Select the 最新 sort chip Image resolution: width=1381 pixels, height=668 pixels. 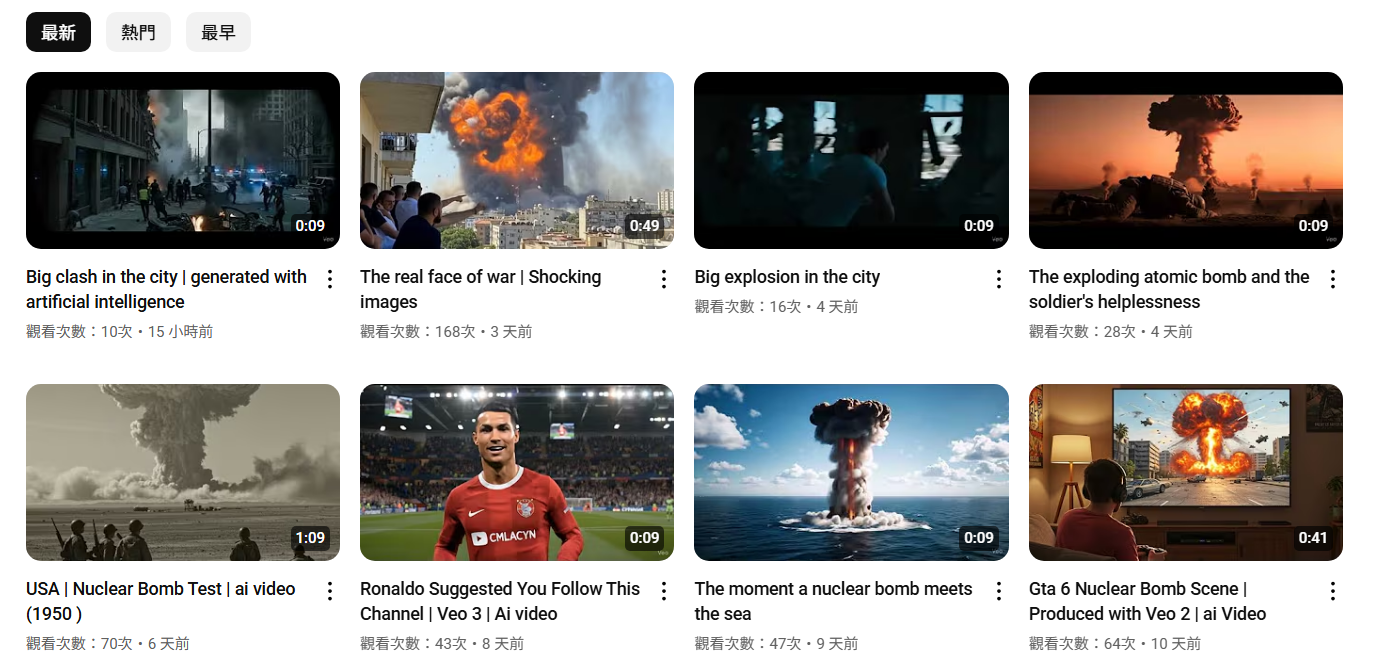[x=58, y=32]
